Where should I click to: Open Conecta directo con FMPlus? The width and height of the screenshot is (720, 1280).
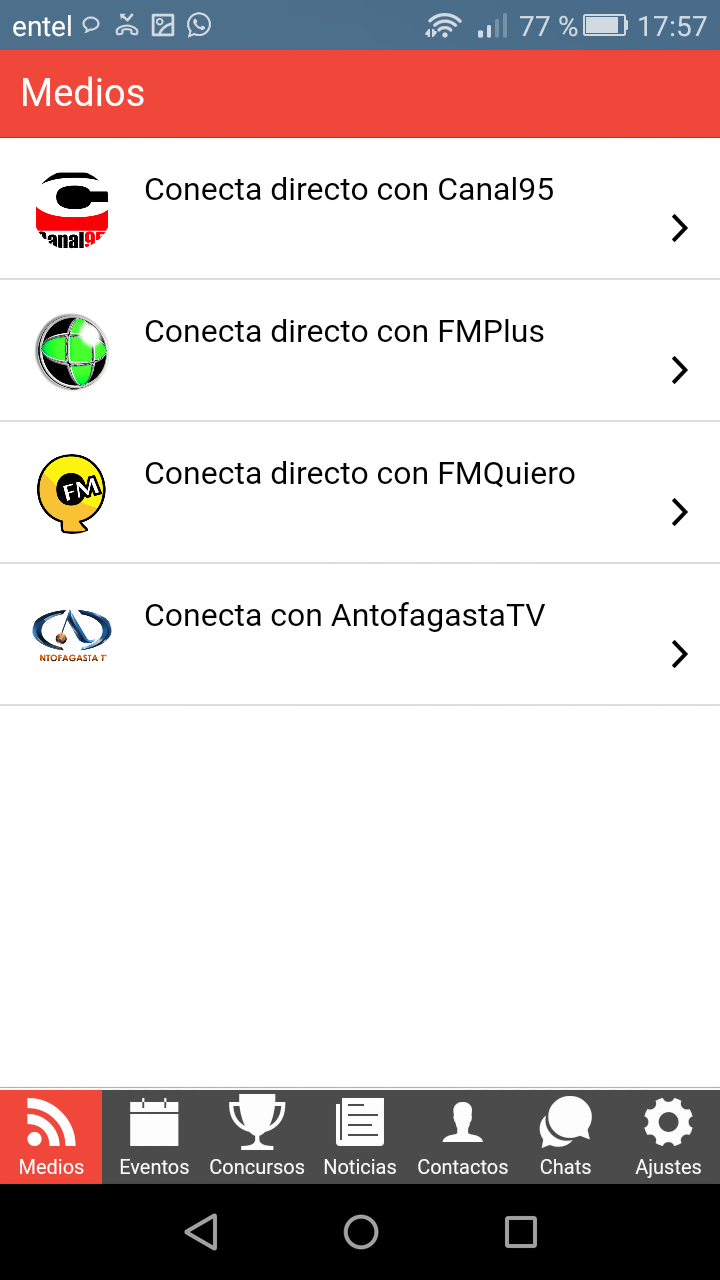[x=360, y=351]
